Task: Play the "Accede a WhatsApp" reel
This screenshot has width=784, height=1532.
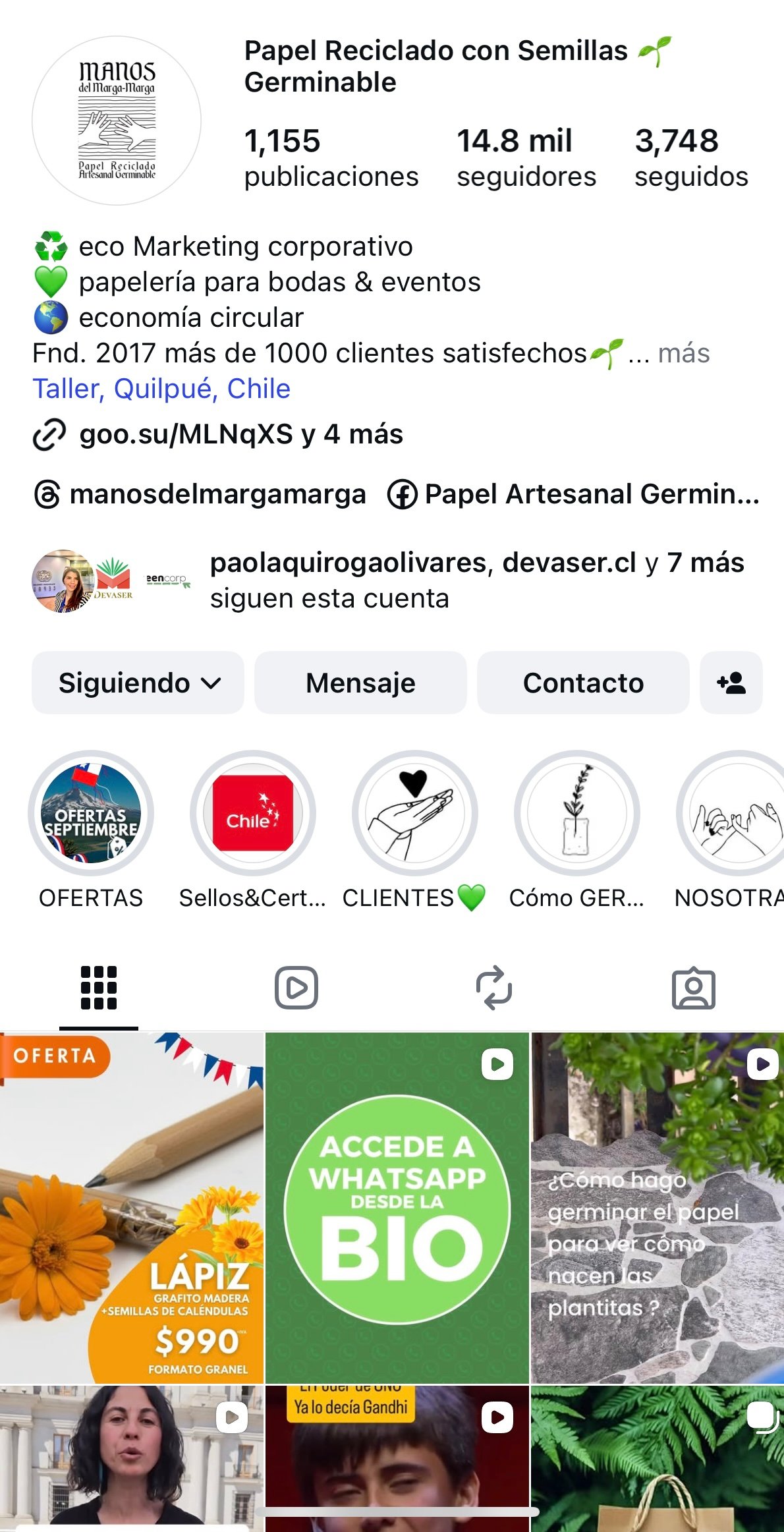Action: (397, 1207)
